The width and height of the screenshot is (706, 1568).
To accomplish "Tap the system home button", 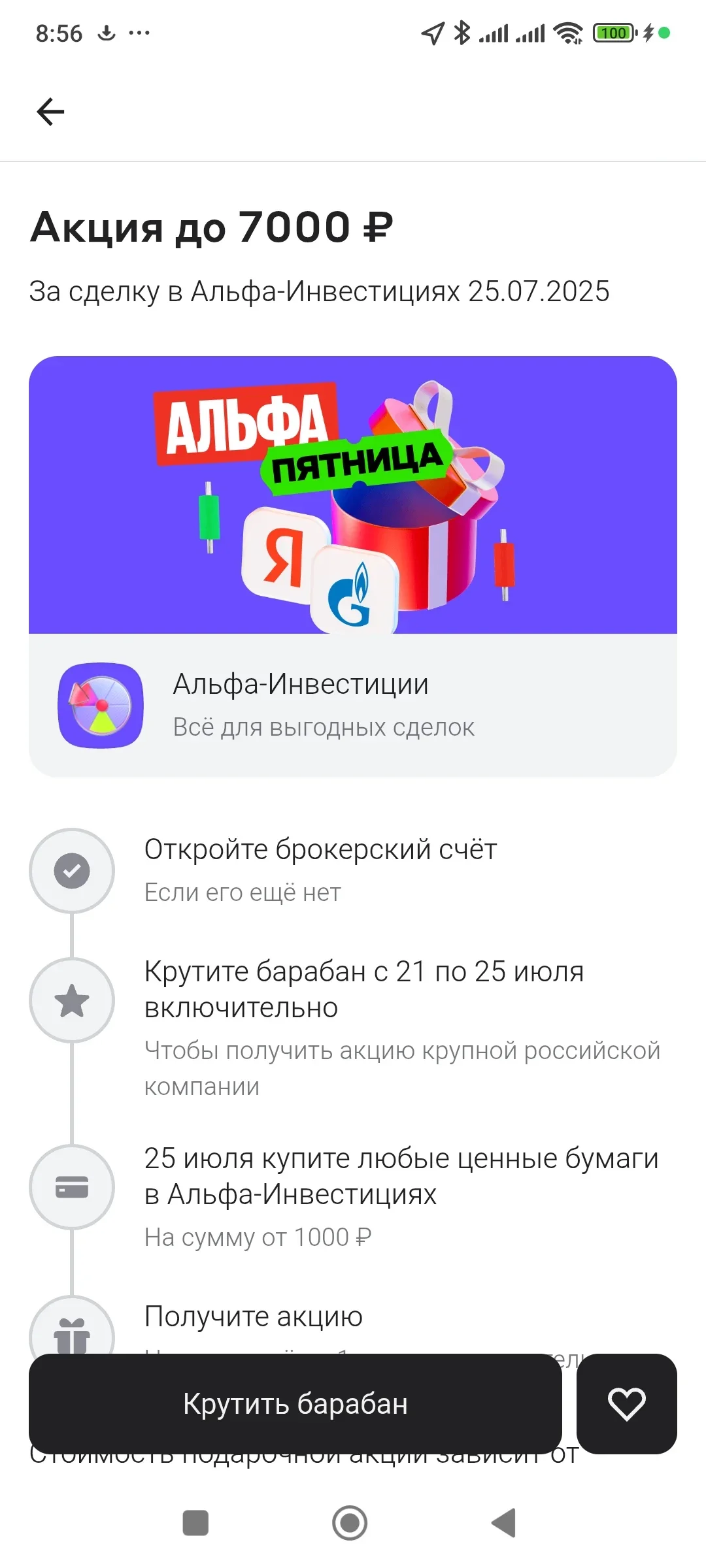I will pyautogui.click(x=350, y=1523).
